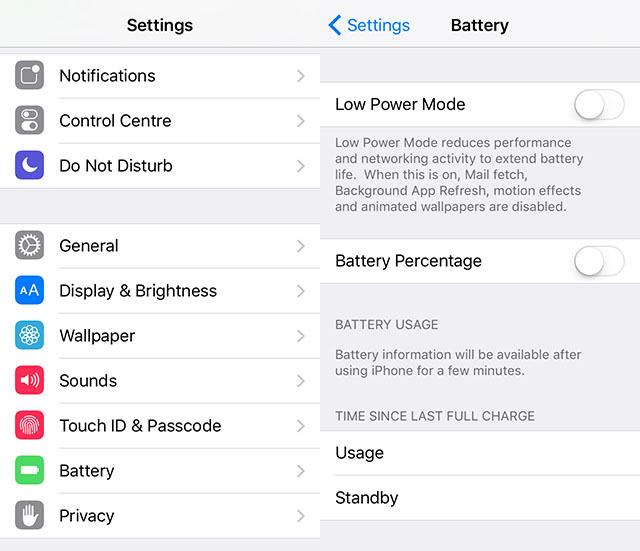Go back to Settings
This screenshot has width=640, height=551.
point(369,25)
